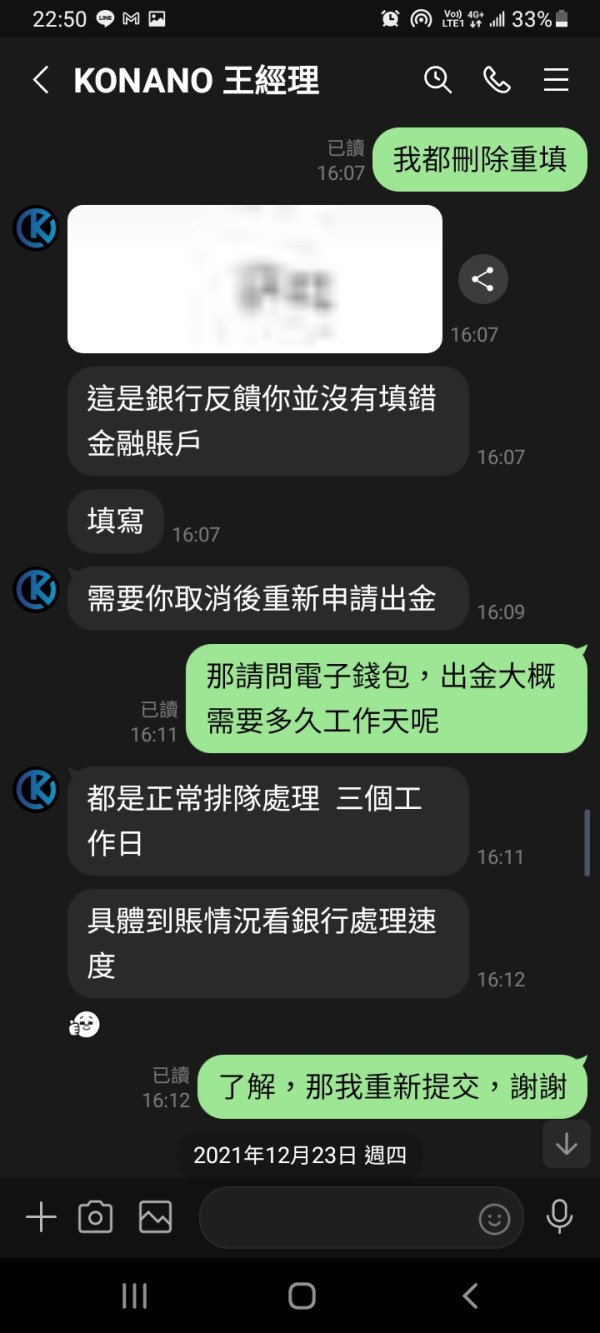The width and height of the screenshot is (600, 1333).
Task: Share the received image
Action: [x=483, y=279]
